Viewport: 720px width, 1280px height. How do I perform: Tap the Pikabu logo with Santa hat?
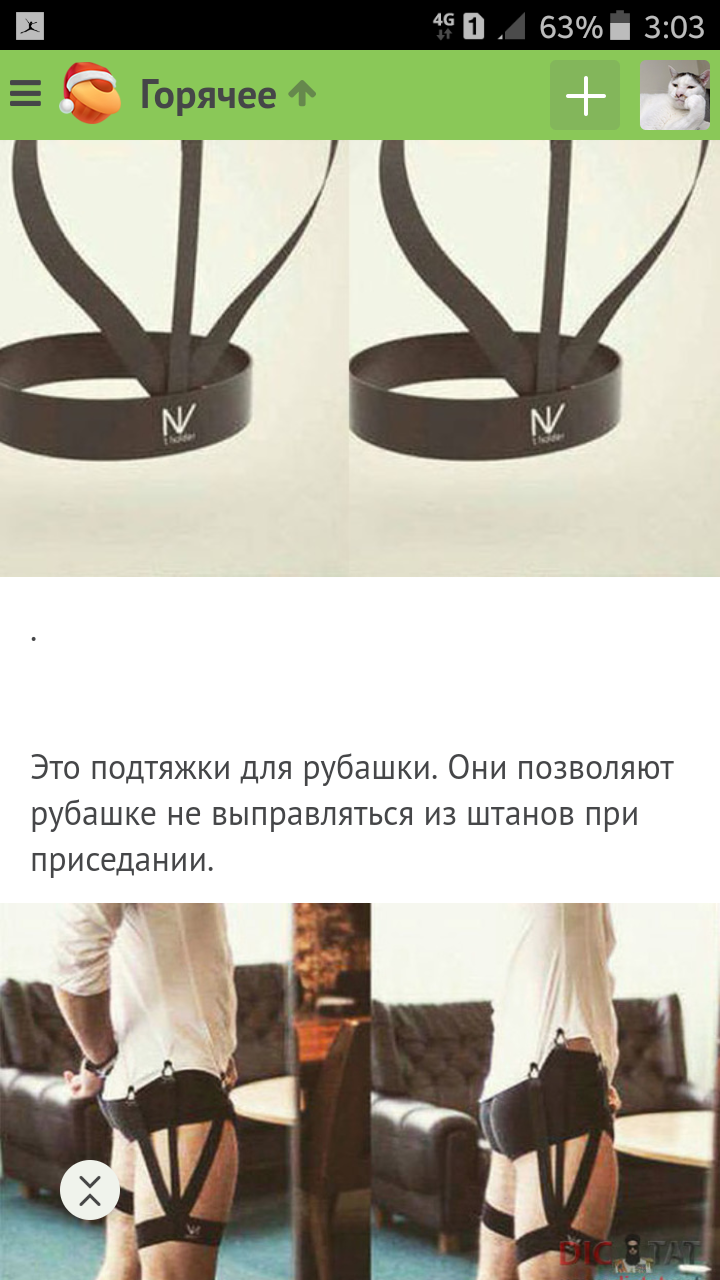click(x=89, y=94)
